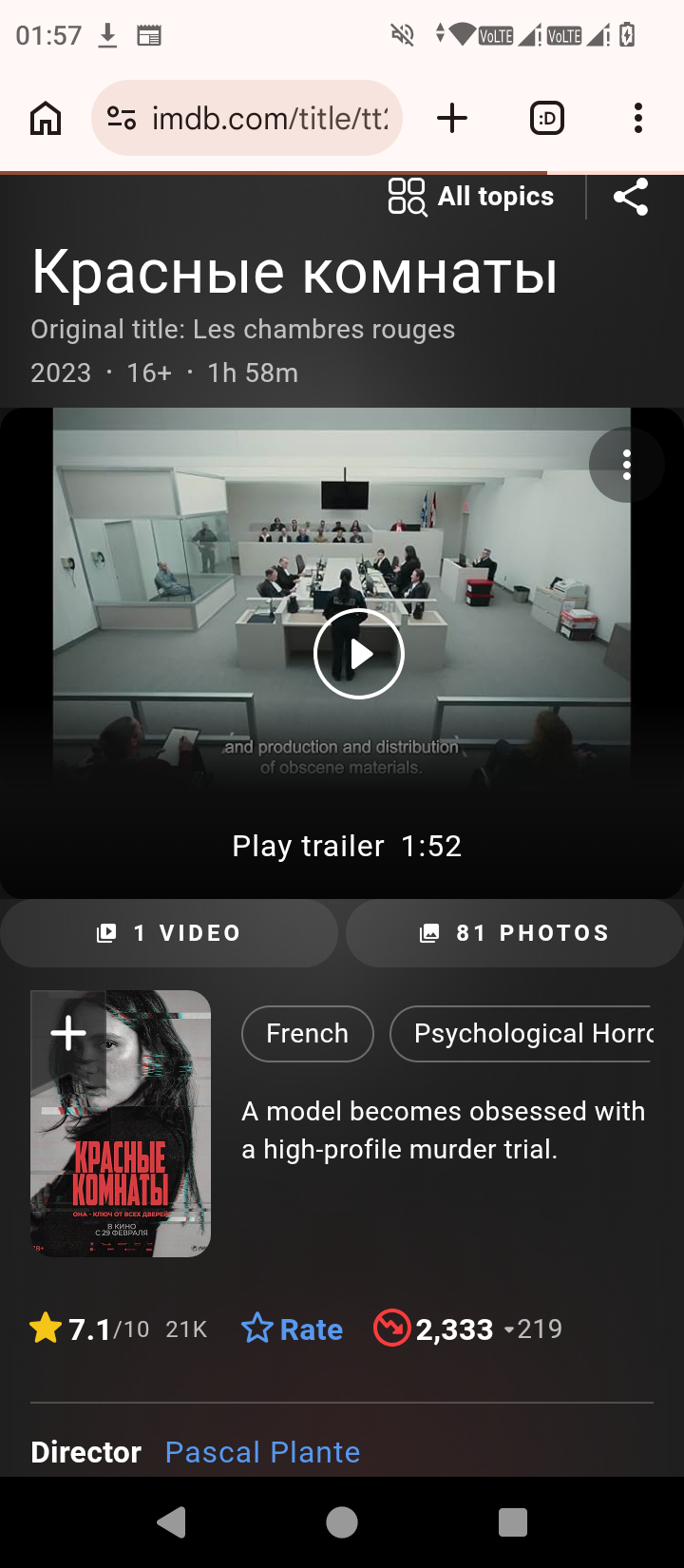This screenshot has height=1568, width=684.
Task: Open director Pascal Plante's page
Action: (x=262, y=1452)
